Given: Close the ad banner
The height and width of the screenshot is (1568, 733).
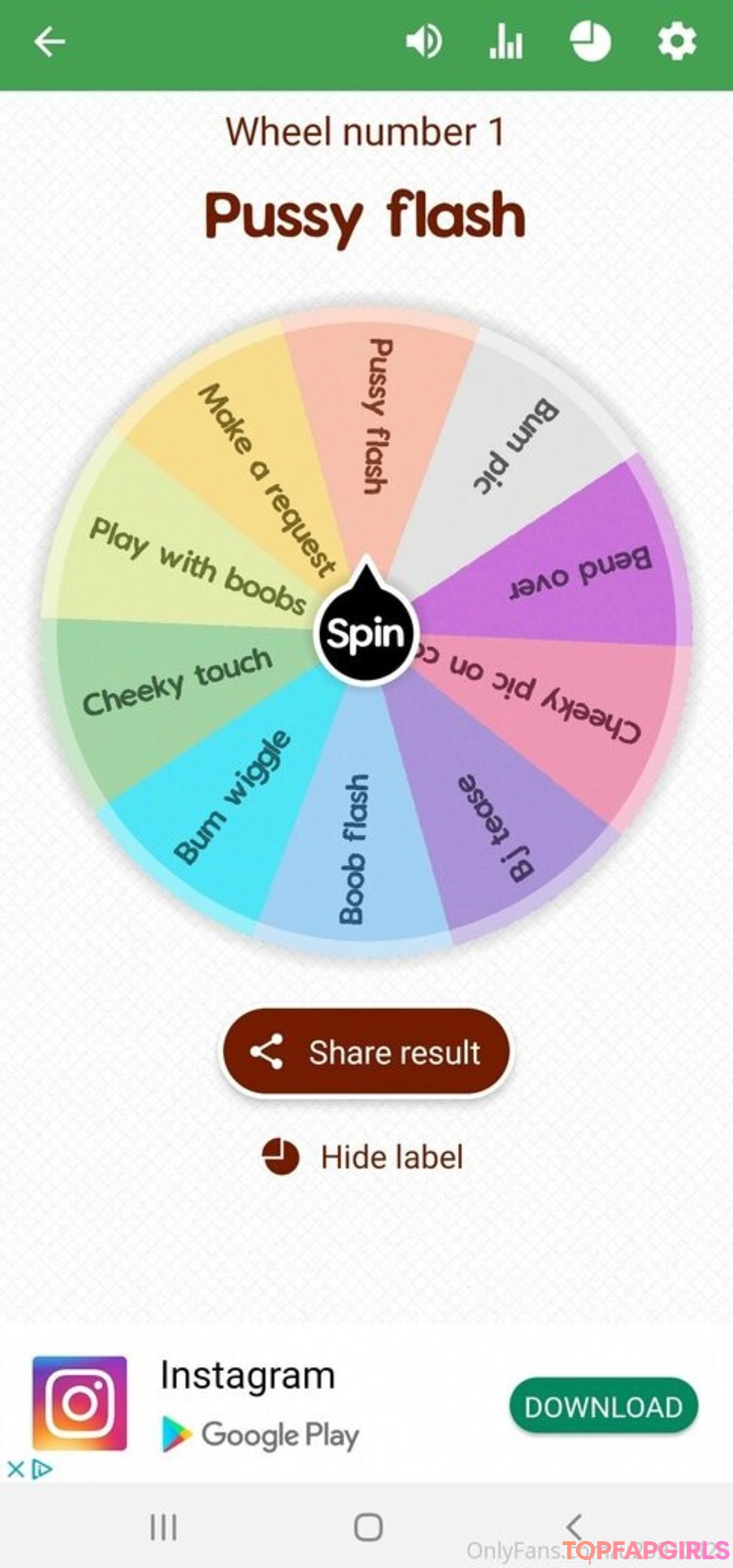Looking at the screenshot, I should point(15,1470).
